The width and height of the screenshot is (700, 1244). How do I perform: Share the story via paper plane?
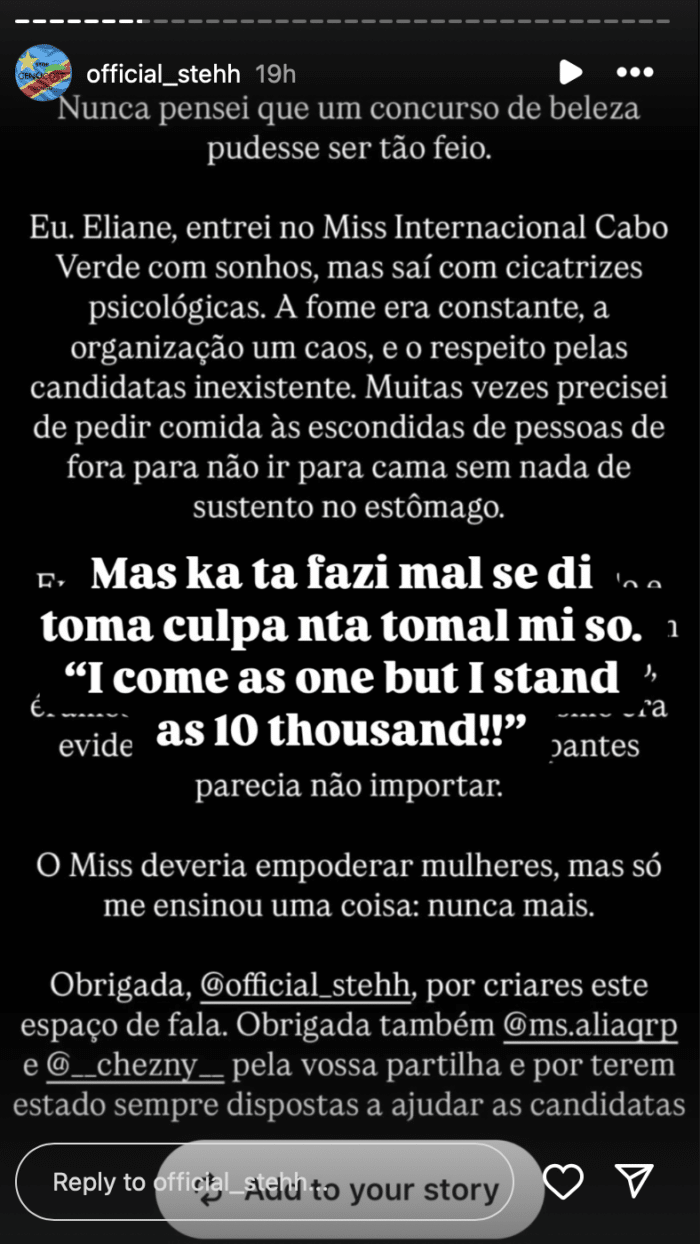pos(634,1182)
